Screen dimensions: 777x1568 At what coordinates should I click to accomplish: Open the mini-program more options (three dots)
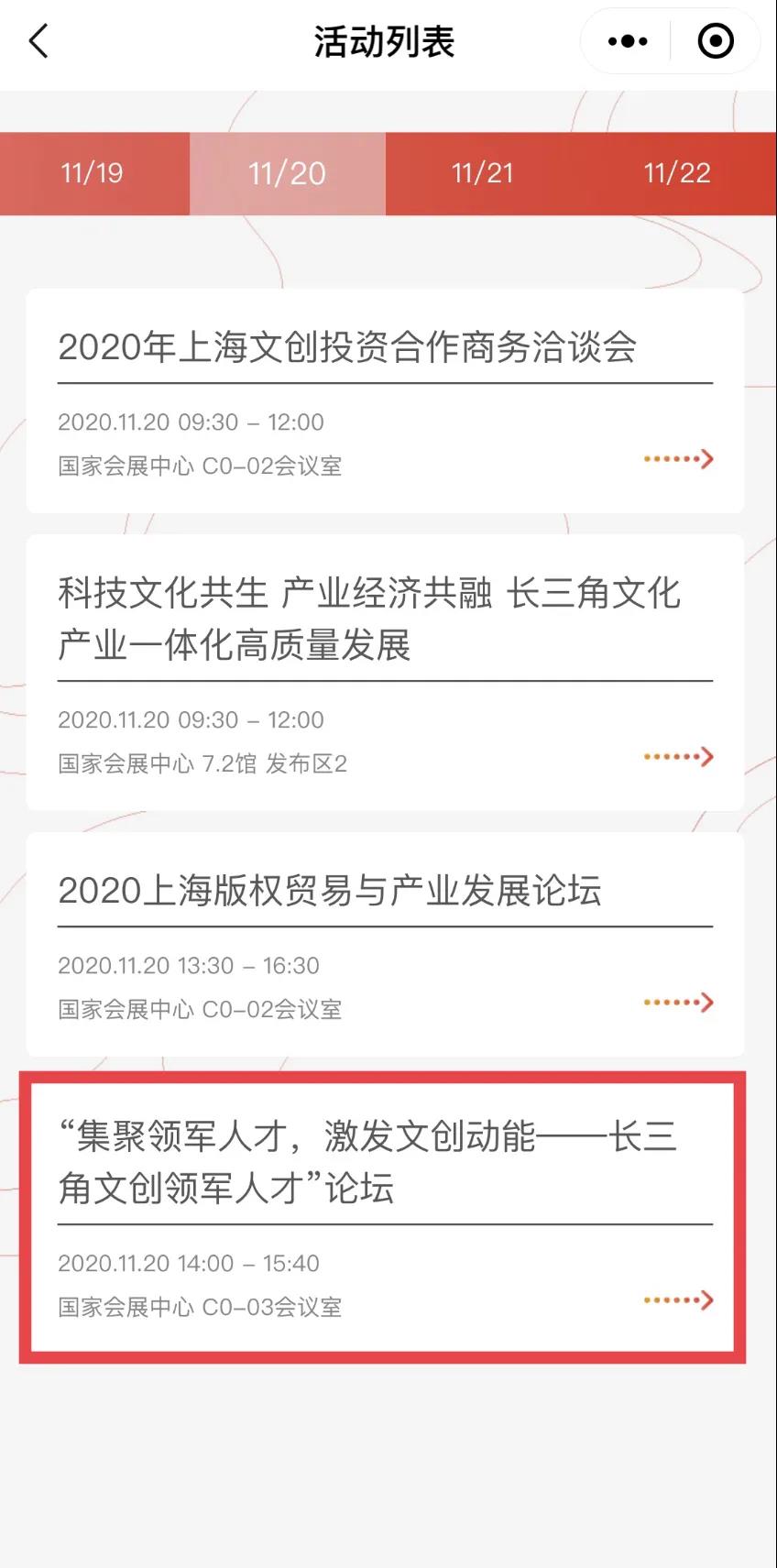(626, 41)
